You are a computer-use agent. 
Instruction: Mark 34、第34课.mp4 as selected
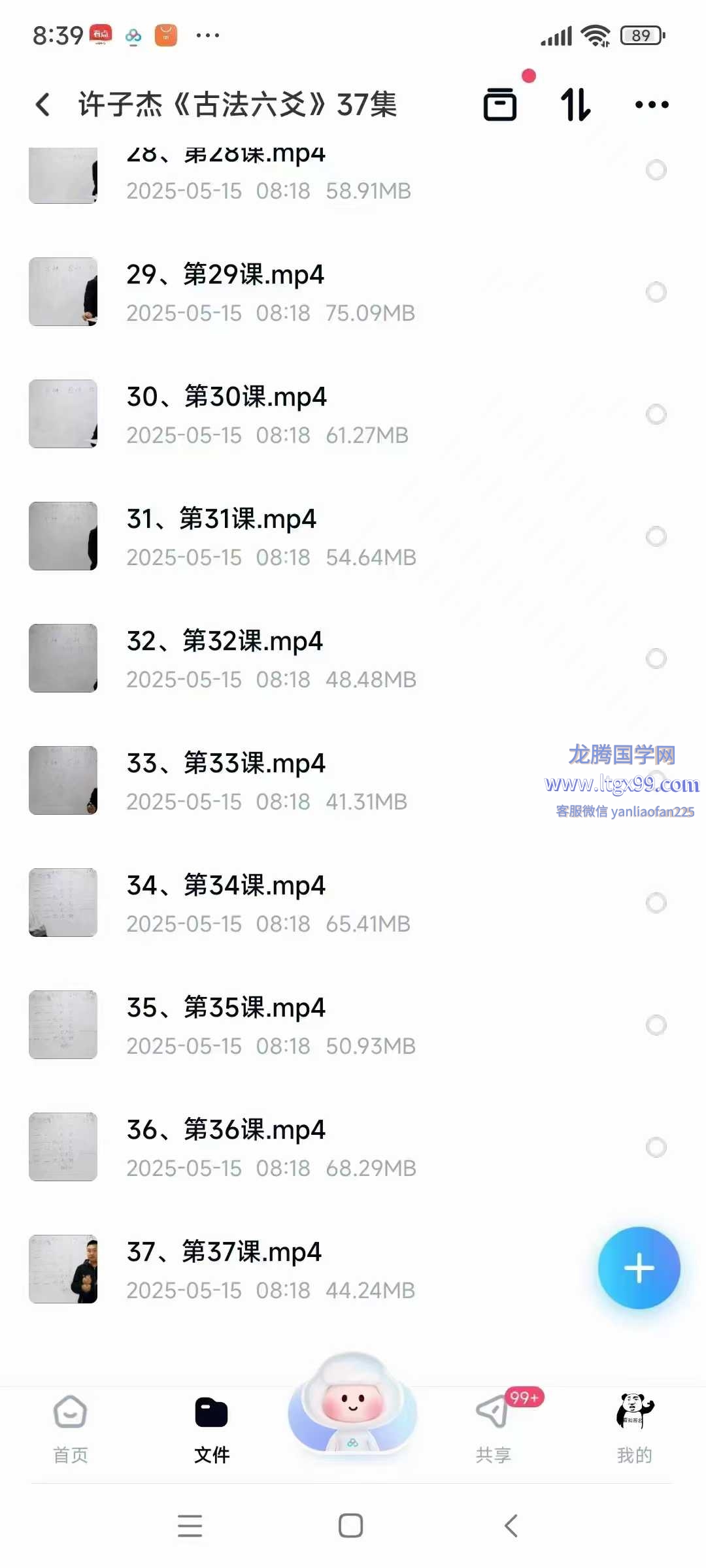tap(656, 903)
